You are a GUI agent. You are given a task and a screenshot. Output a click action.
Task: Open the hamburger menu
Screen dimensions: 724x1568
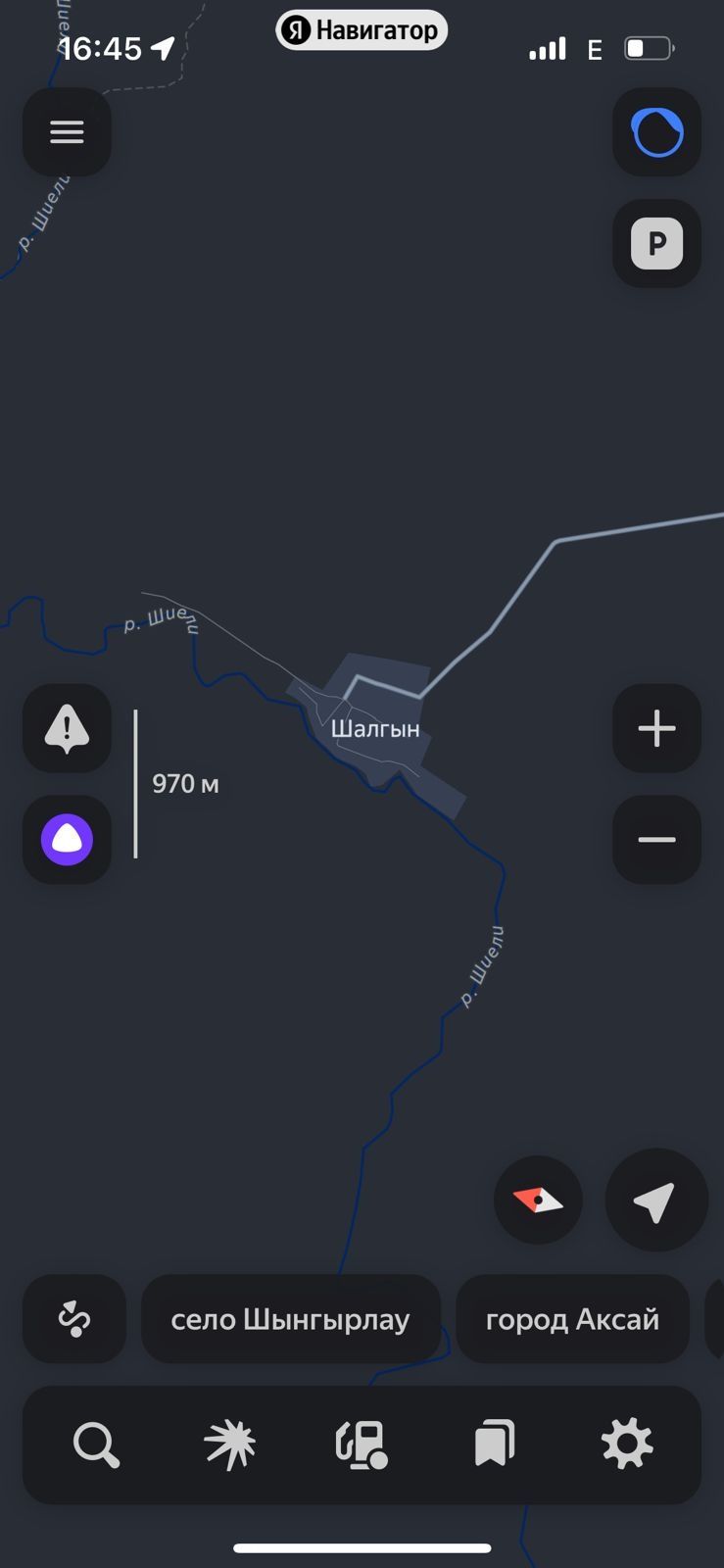(x=67, y=132)
